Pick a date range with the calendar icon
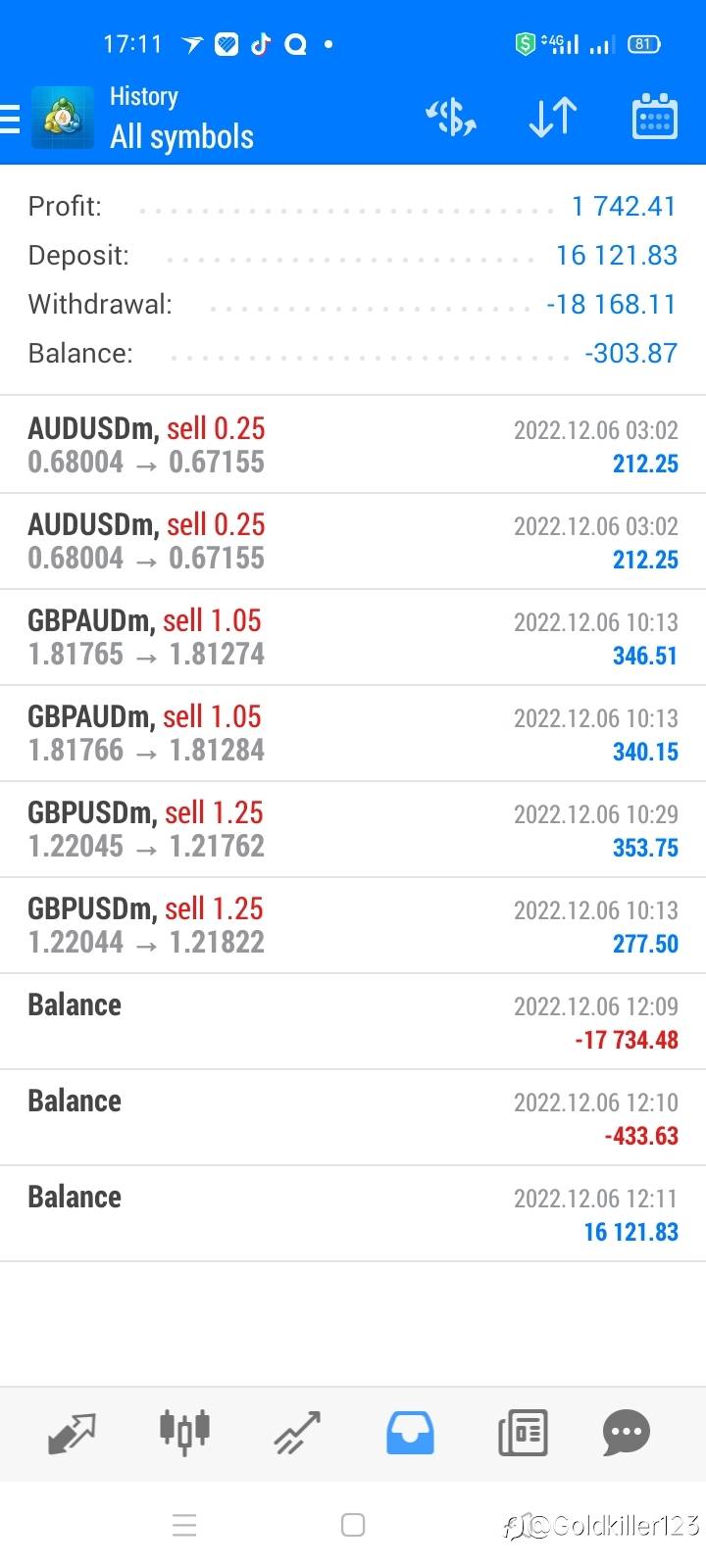This screenshot has height=1568, width=706. click(x=655, y=118)
